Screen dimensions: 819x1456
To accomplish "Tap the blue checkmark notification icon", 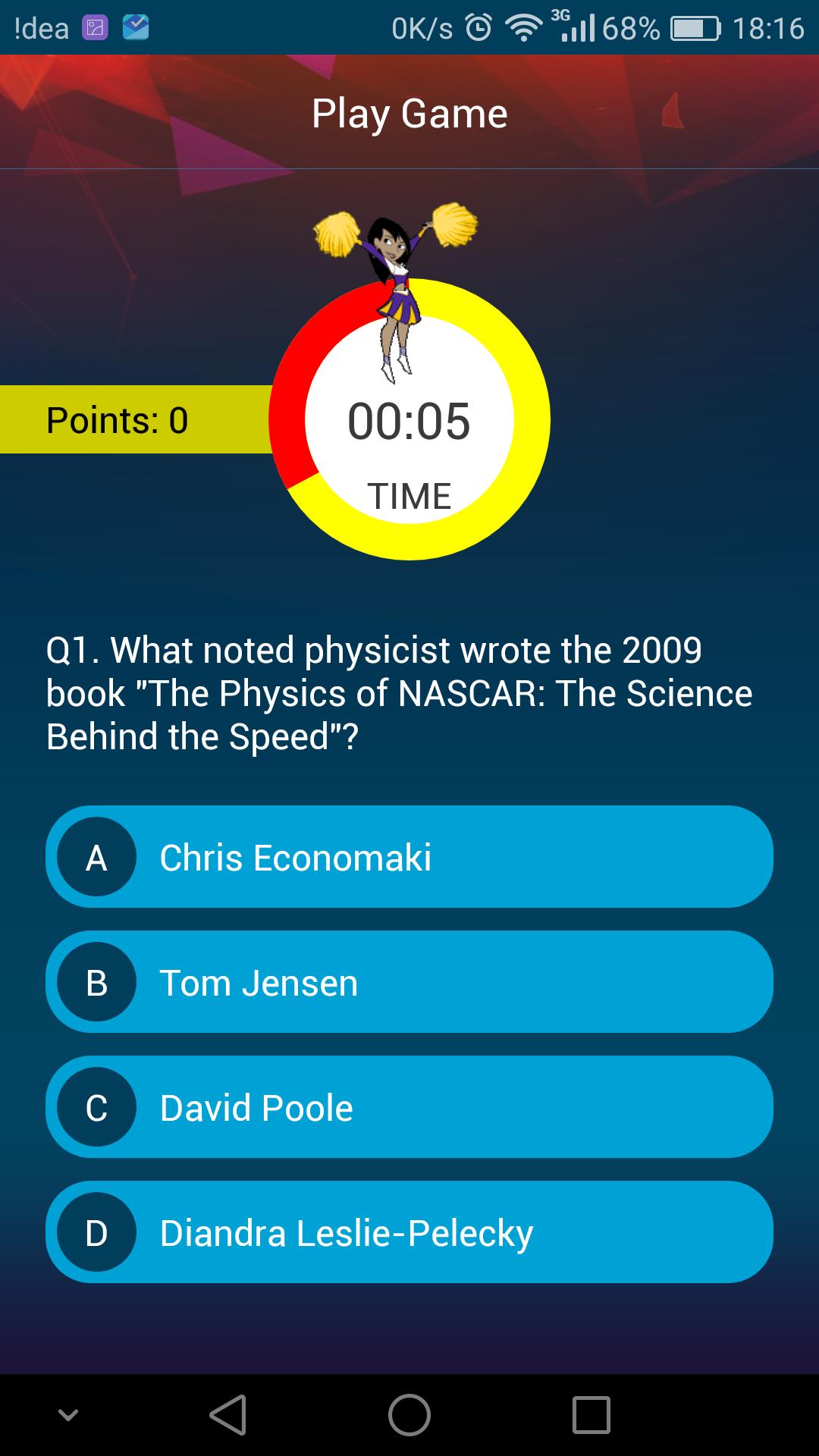I will [133, 27].
